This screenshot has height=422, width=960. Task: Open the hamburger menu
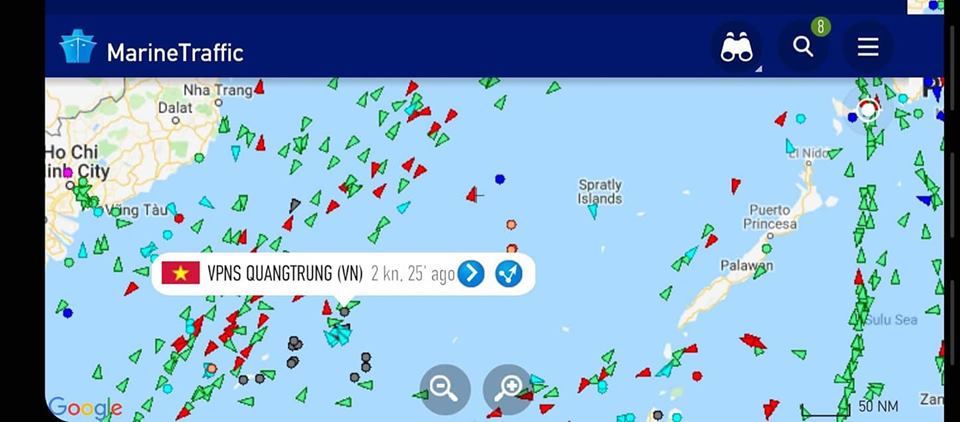(x=867, y=47)
